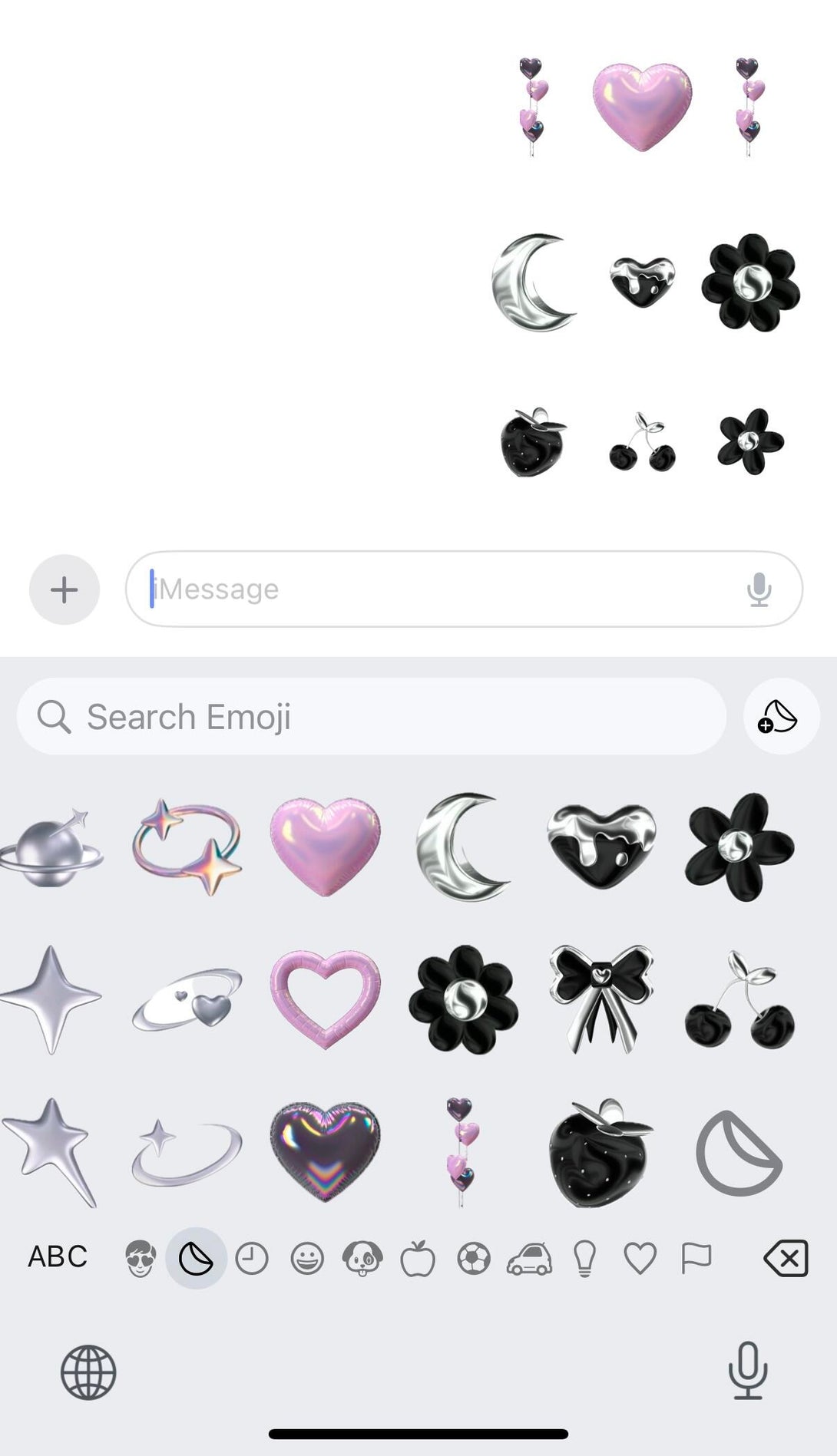
Task: Pick the iridescent dark heart sticker
Action: 325,1151
